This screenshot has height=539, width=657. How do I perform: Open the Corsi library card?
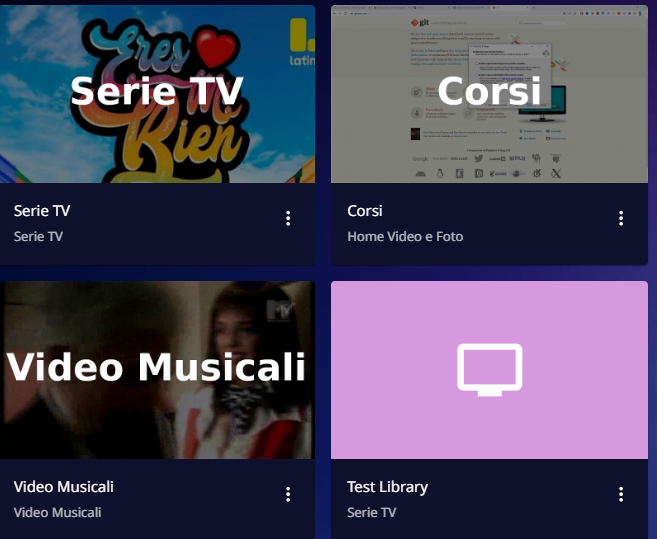tap(489, 94)
